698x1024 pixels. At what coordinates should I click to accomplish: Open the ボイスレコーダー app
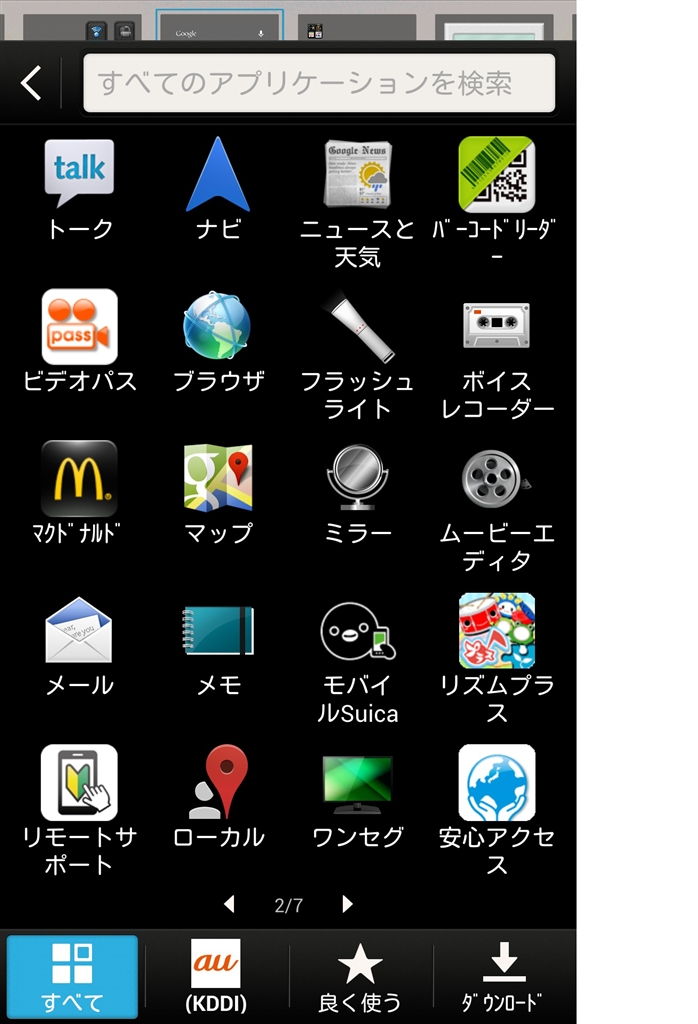[496, 327]
